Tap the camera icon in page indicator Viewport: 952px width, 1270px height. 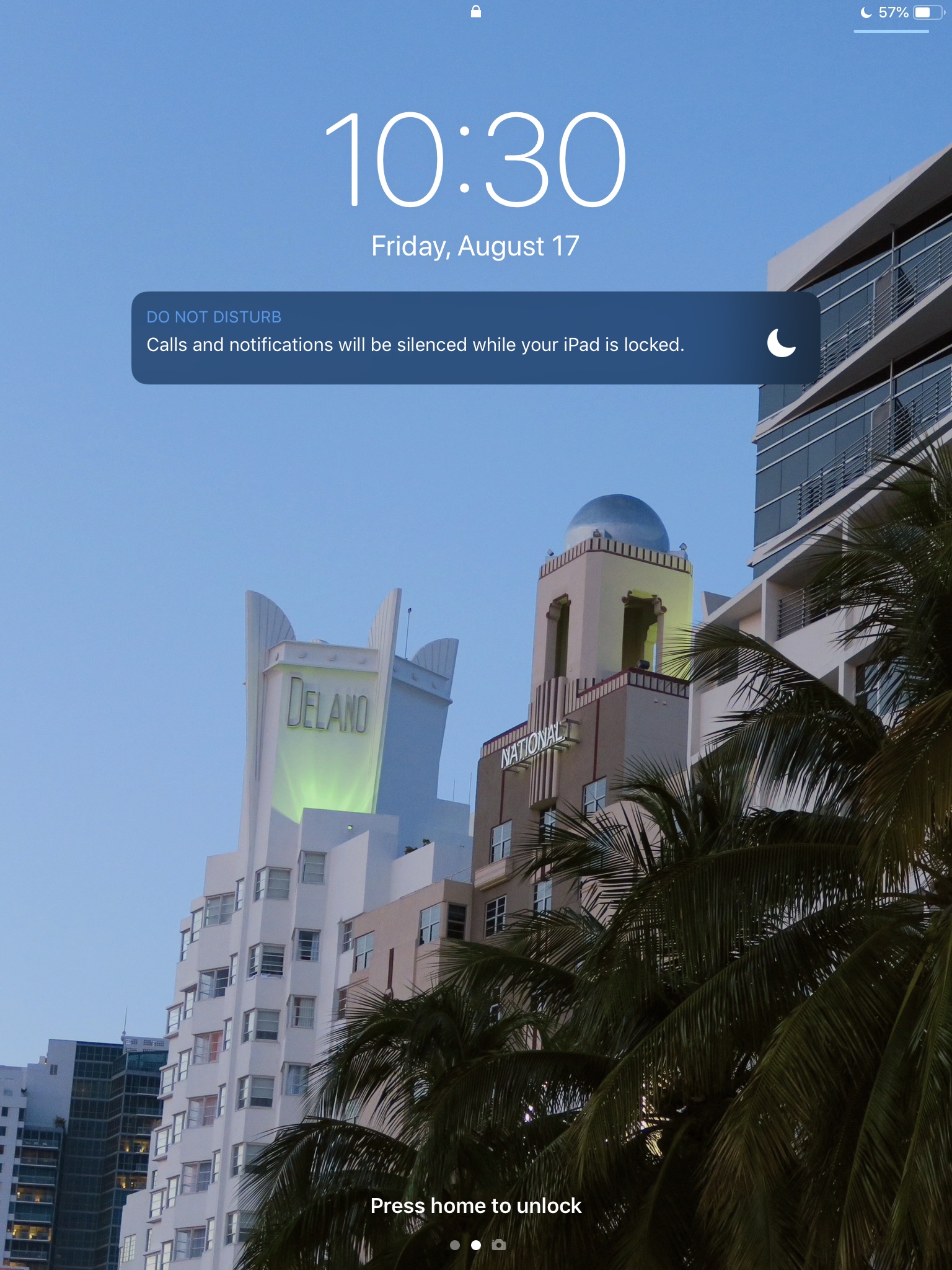coord(498,1245)
